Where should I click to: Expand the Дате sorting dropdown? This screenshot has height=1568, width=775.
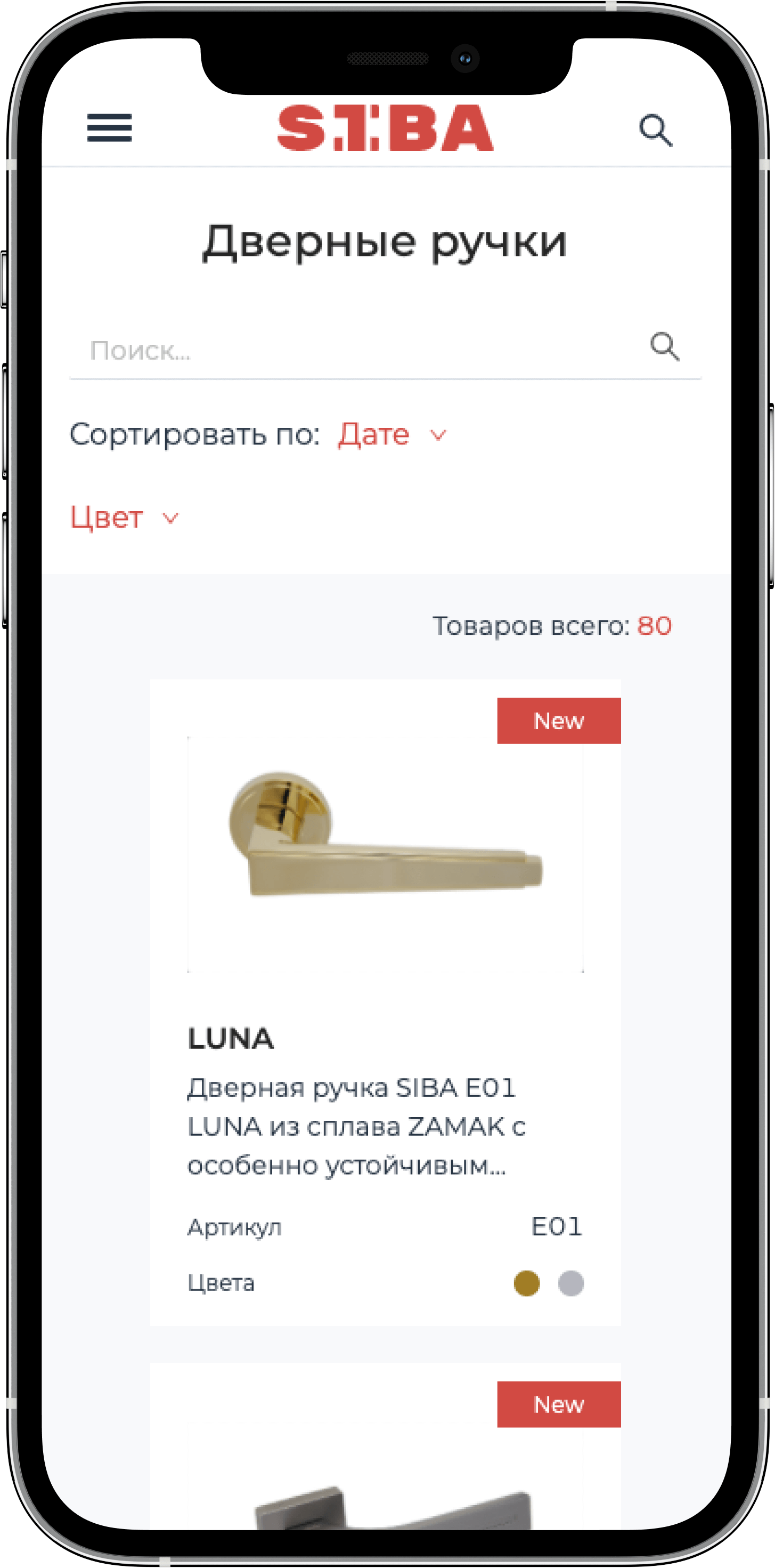point(391,434)
